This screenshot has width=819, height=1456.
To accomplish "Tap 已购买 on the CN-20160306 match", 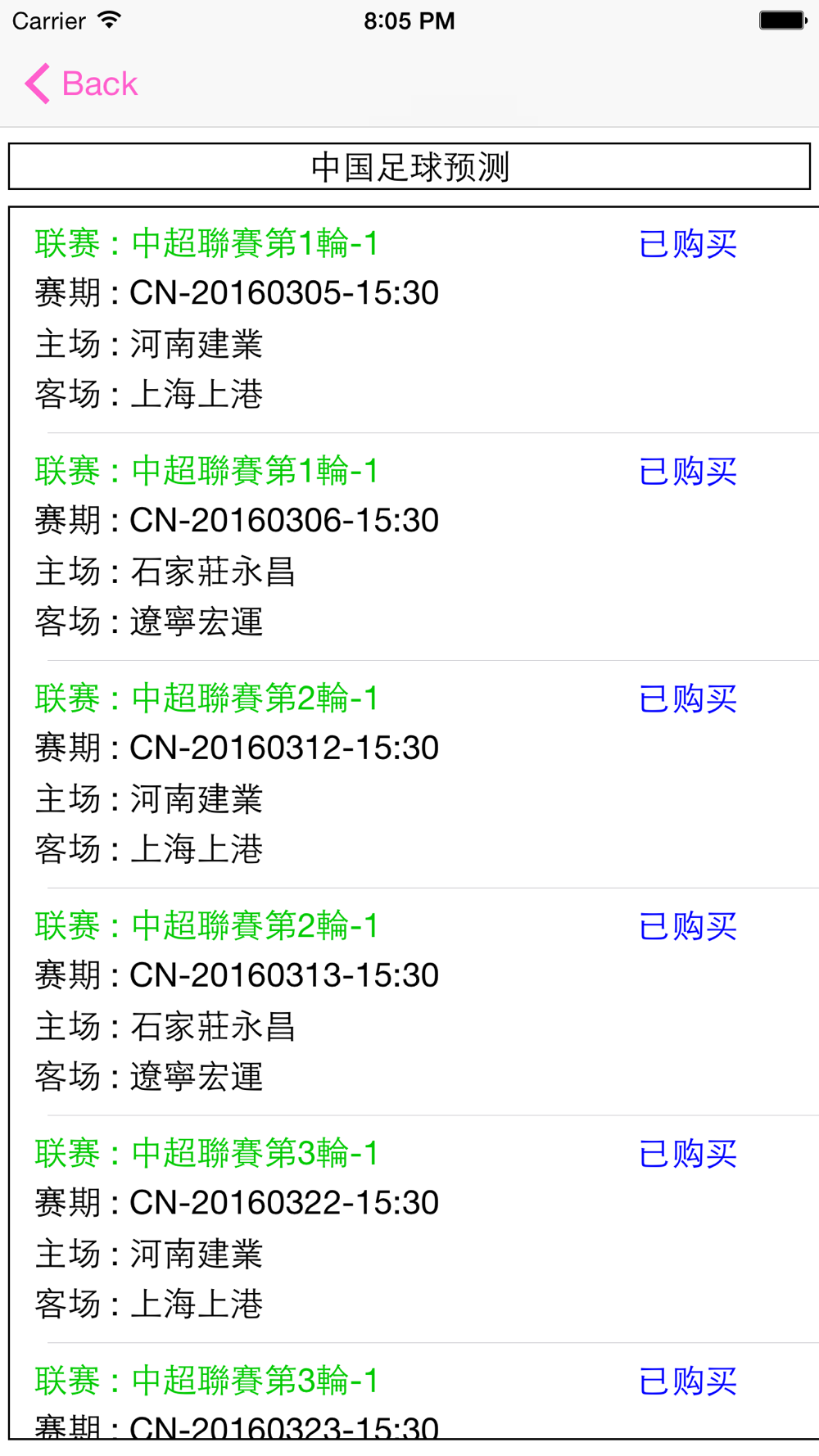I will 688,472.
